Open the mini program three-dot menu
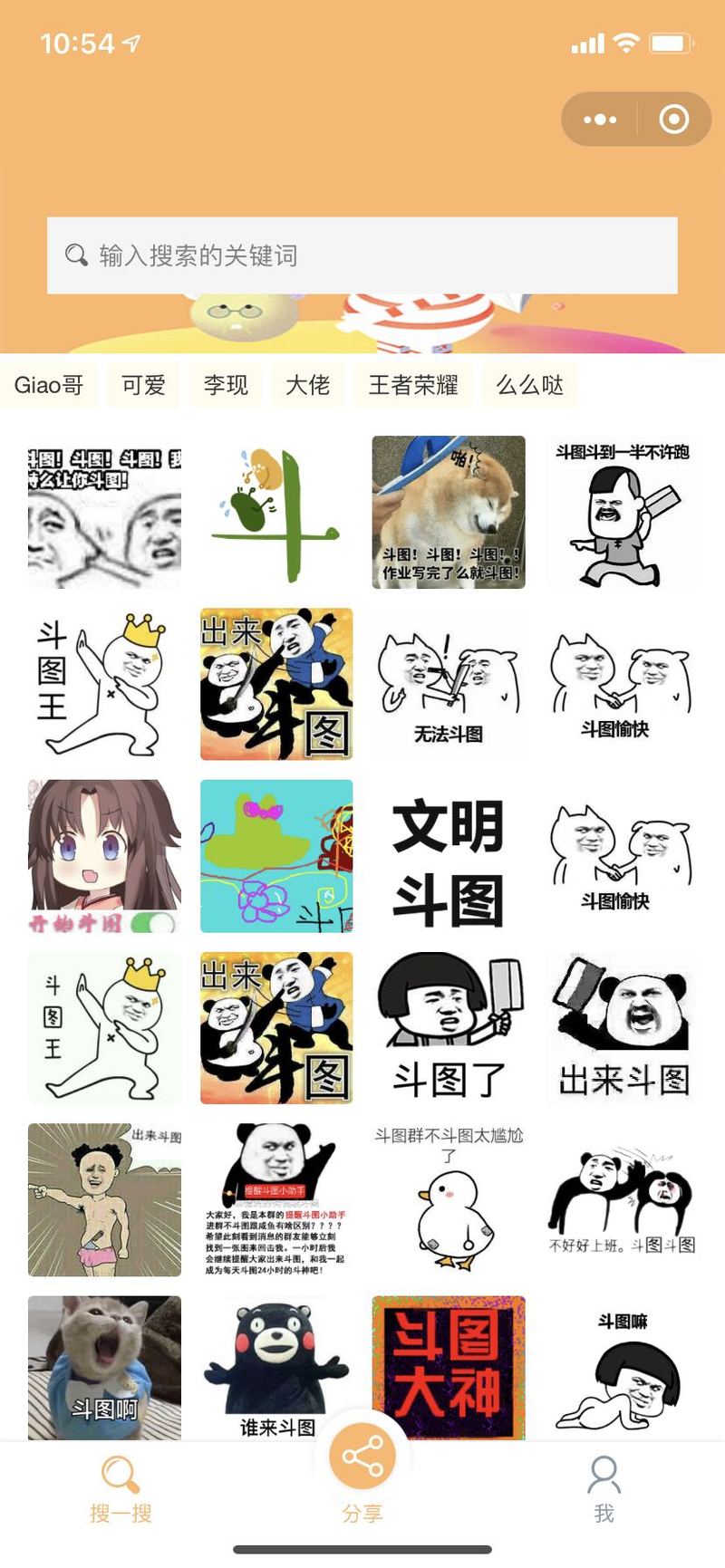Image resolution: width=725 pixels, height=1568 pixels. [x=600, y=120]
